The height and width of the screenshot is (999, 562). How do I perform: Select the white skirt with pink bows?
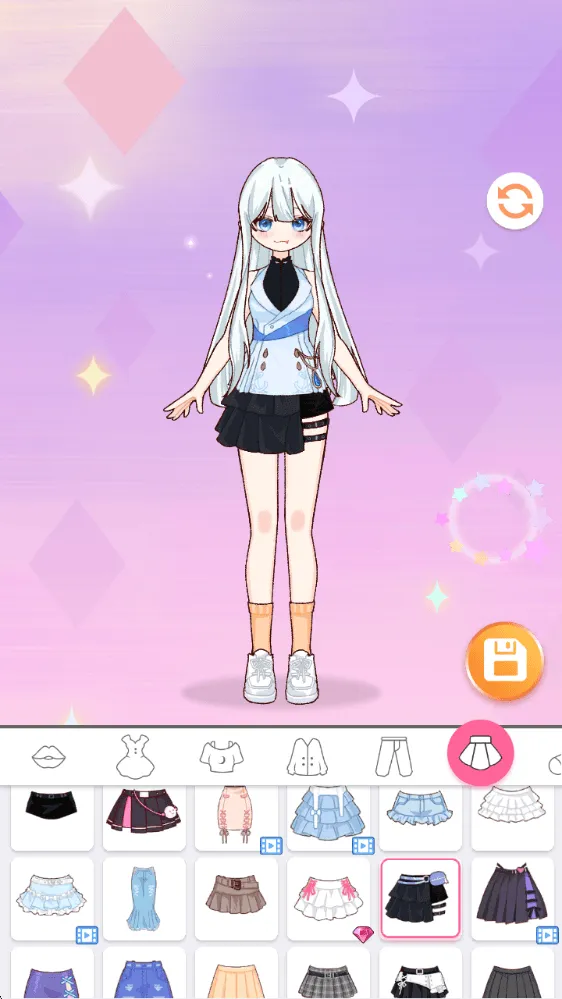(328, 898)
